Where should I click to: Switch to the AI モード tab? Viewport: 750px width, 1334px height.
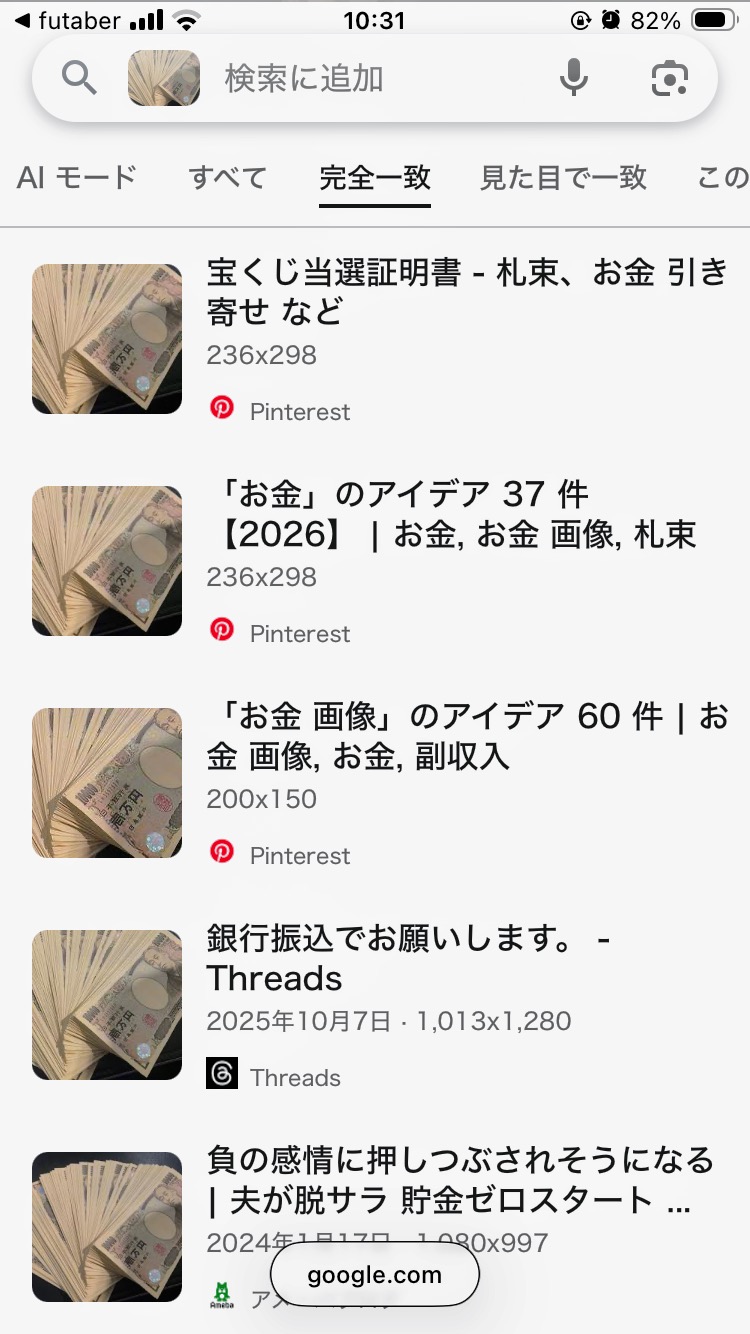77,178
